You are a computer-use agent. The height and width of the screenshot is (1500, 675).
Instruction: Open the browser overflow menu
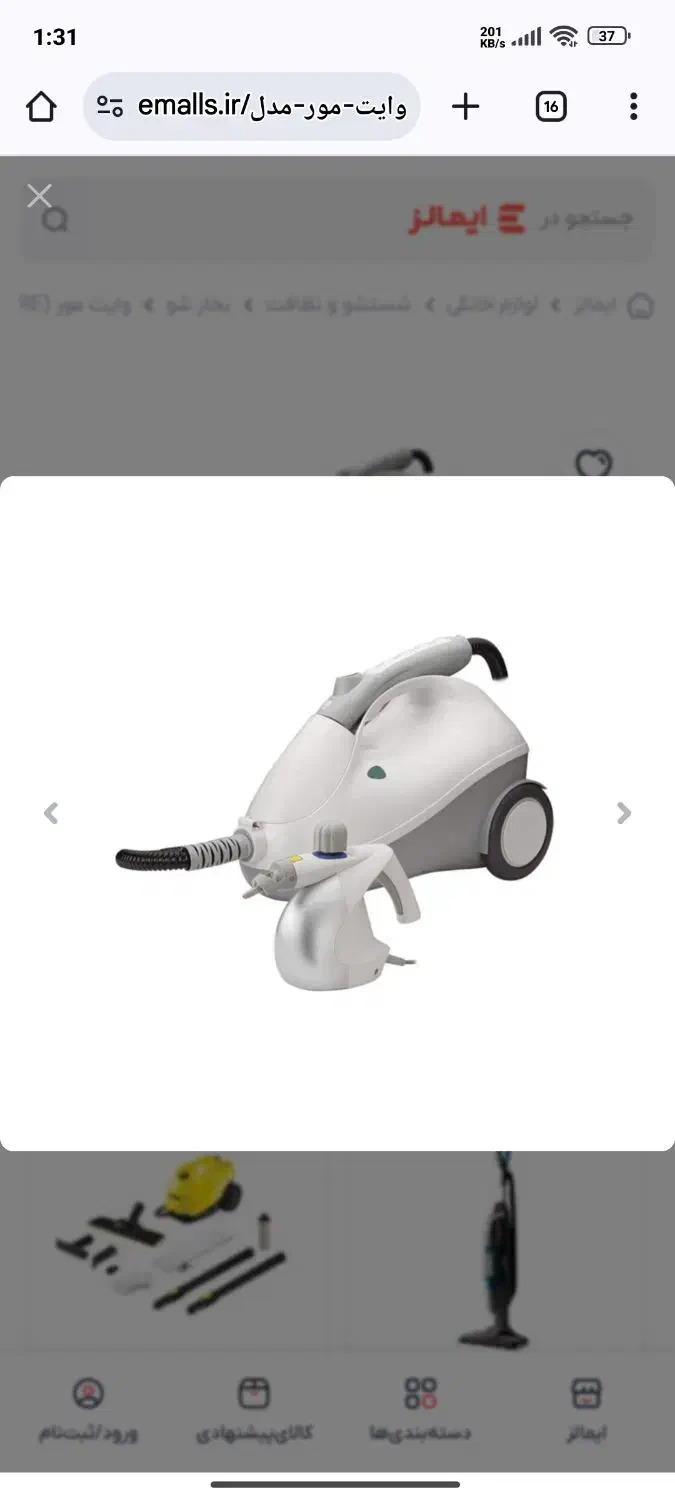tap(633, 106)
